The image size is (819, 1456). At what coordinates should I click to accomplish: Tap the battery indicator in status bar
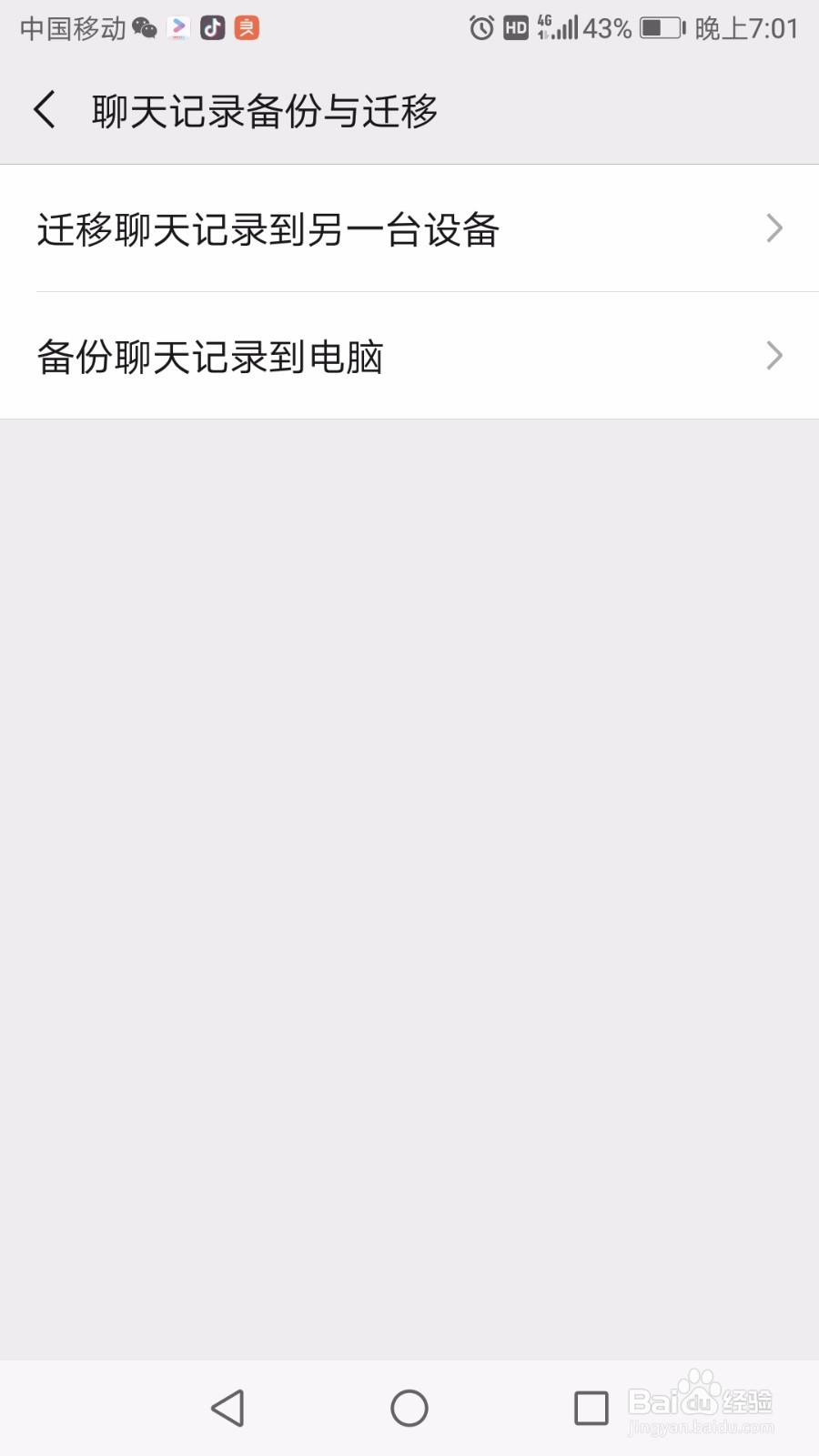(x=660, y=27)
